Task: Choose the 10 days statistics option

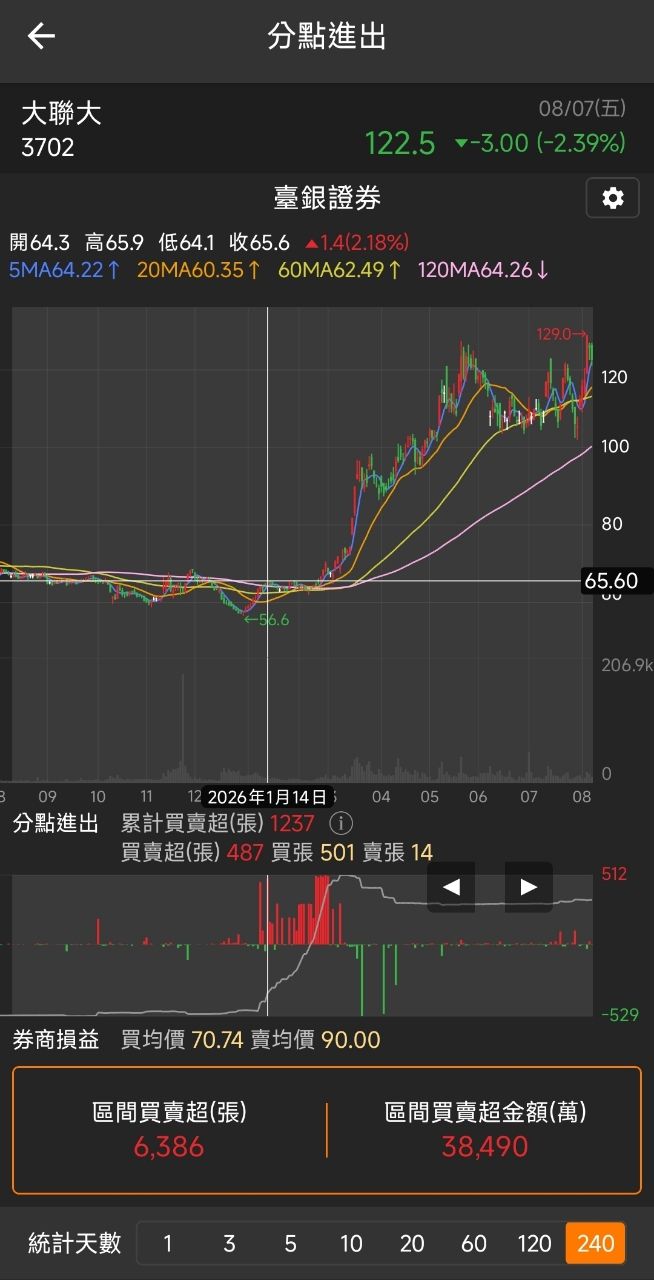Action: pyautogui.click(x=351, y=1243)
